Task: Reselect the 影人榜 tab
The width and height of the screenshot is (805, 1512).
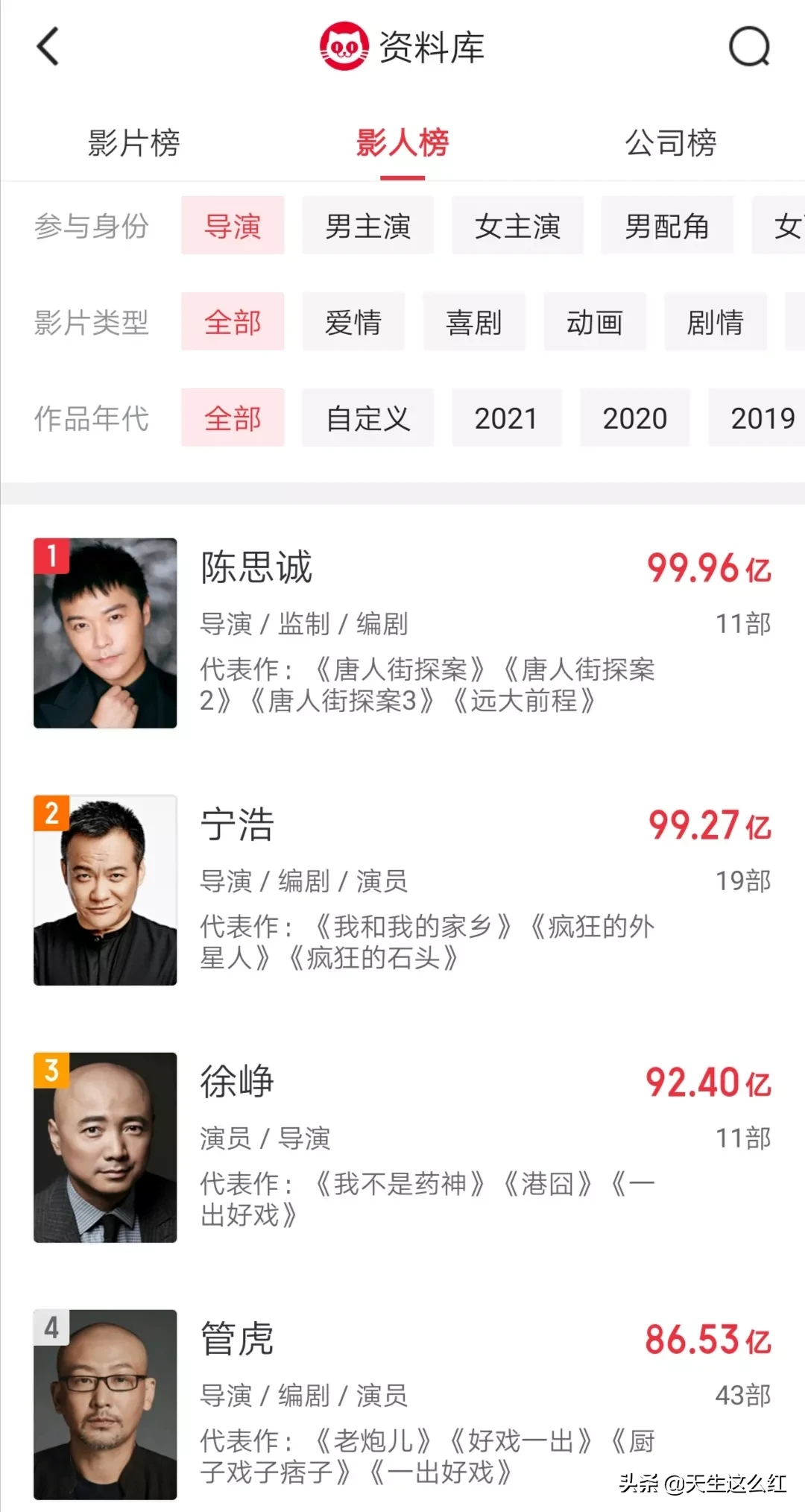Action: coord(401,146)
